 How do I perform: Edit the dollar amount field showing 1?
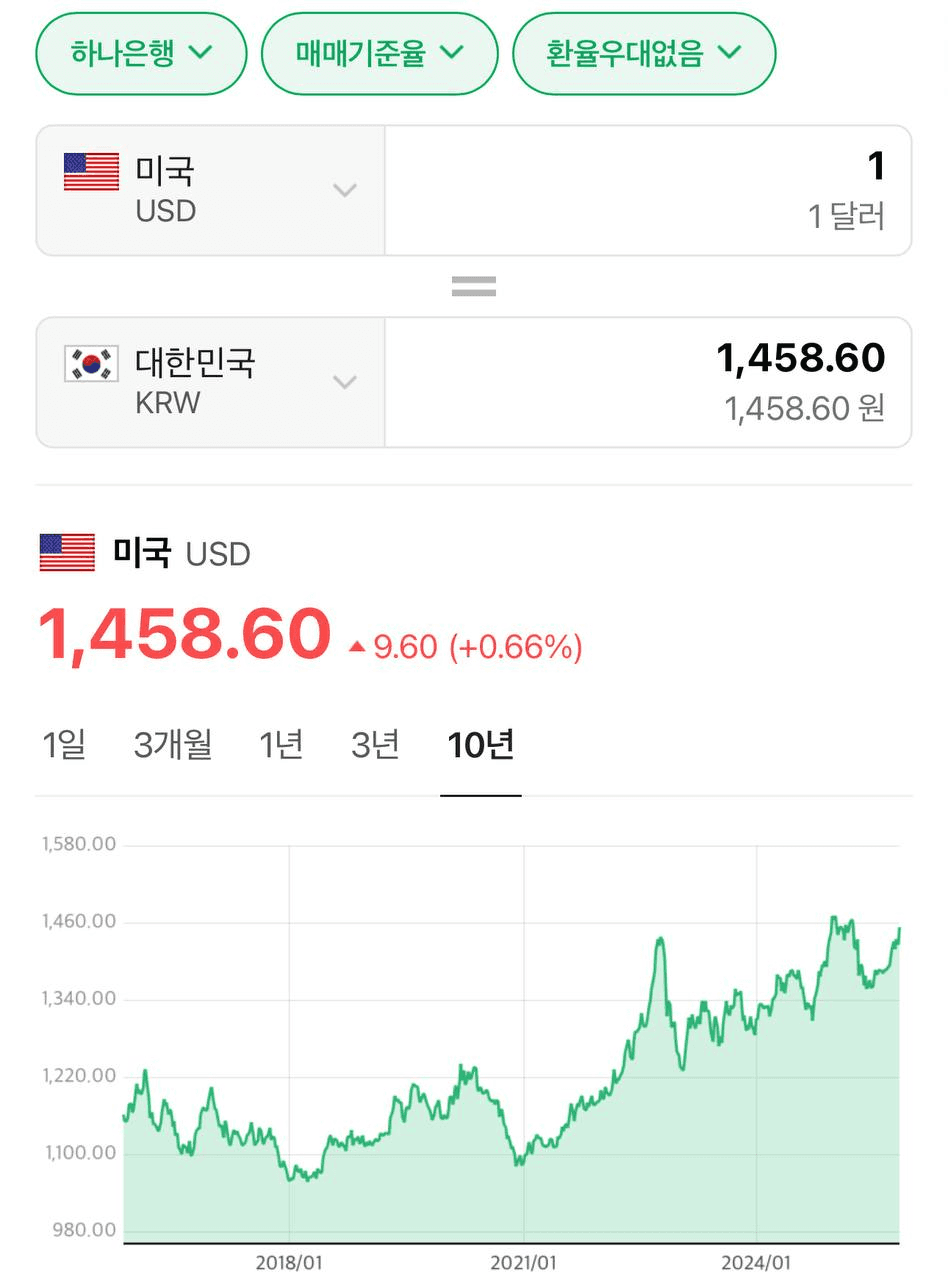click(648, 190)
